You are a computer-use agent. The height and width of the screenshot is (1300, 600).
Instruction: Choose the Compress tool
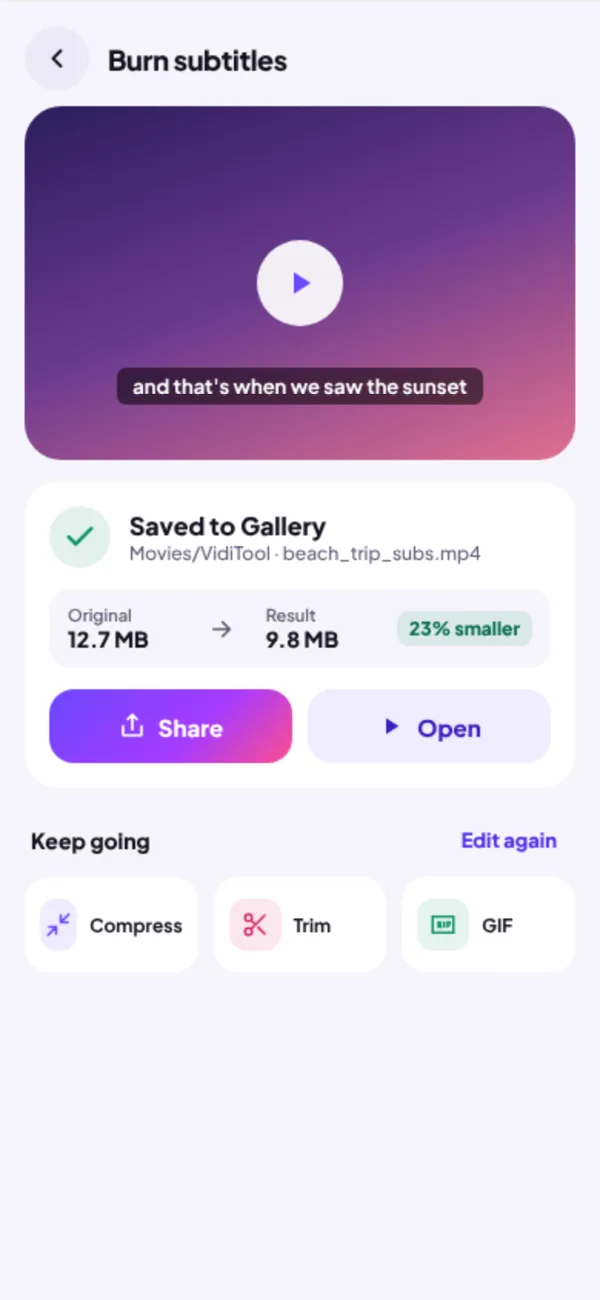click(112, 925)
